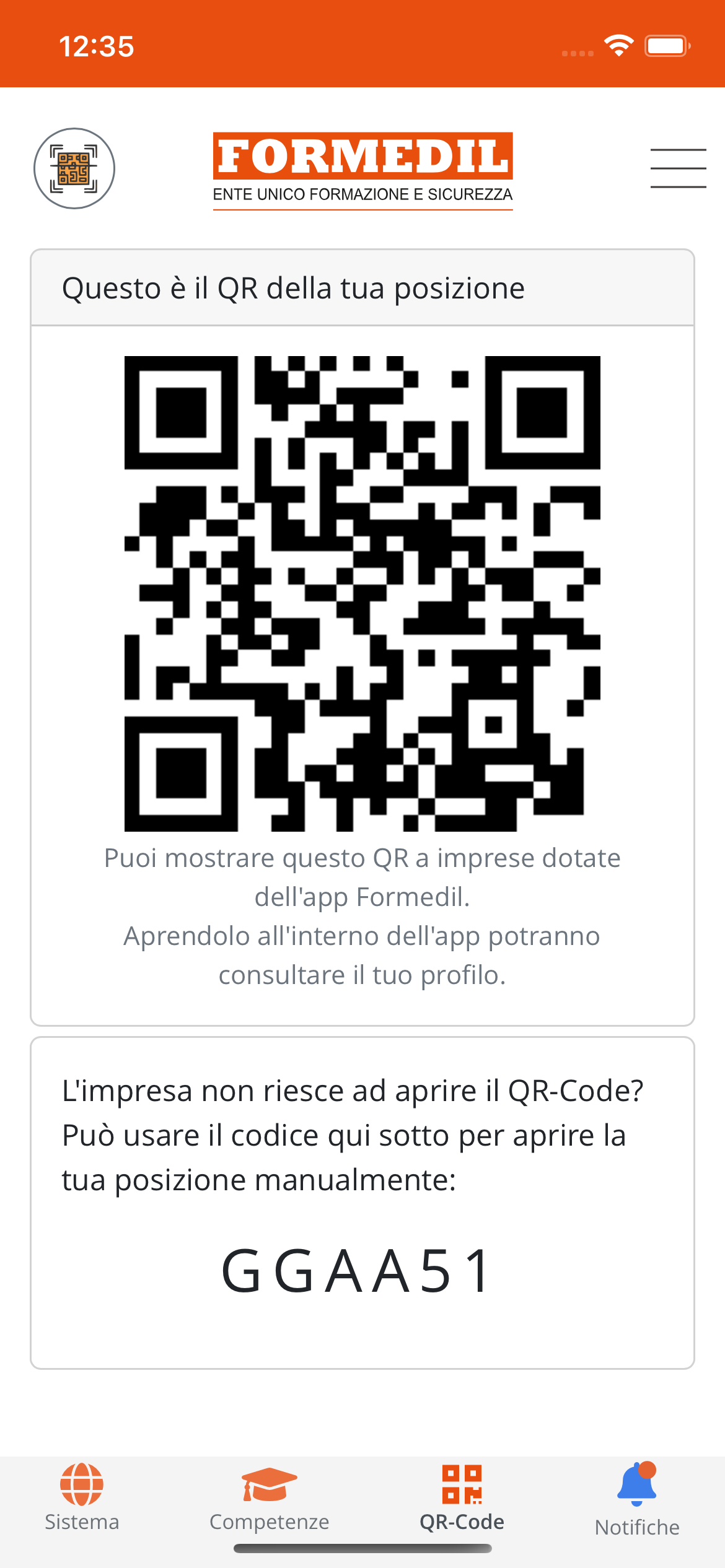Image resolution: width=725 pixels, height=1568 pixels.
Task: Open Notifiche via the bell icon
Action: 636,1481
